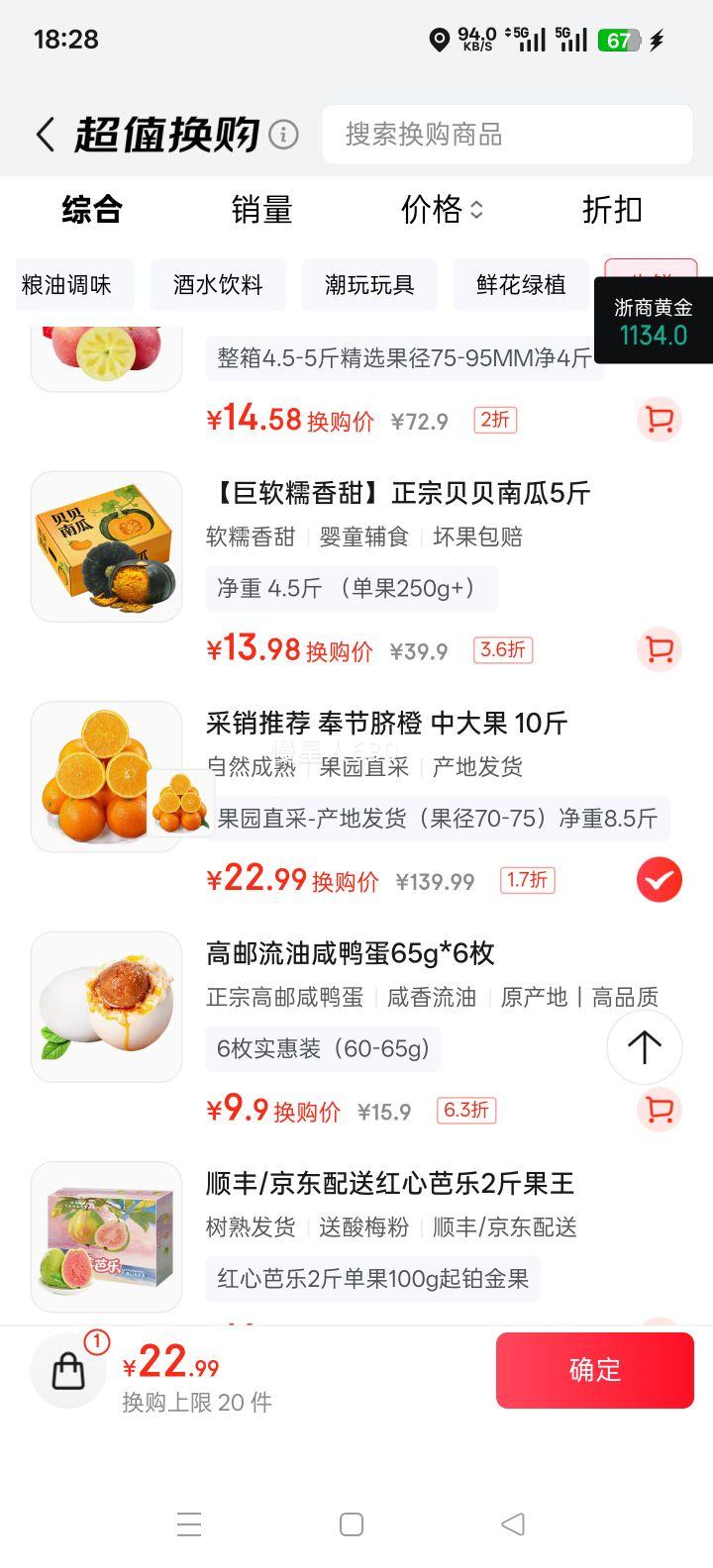Open the 红心芭乐2斤果王 product
The width and height of the screenshot is (713, 1568).
[x=389, y=1184]
